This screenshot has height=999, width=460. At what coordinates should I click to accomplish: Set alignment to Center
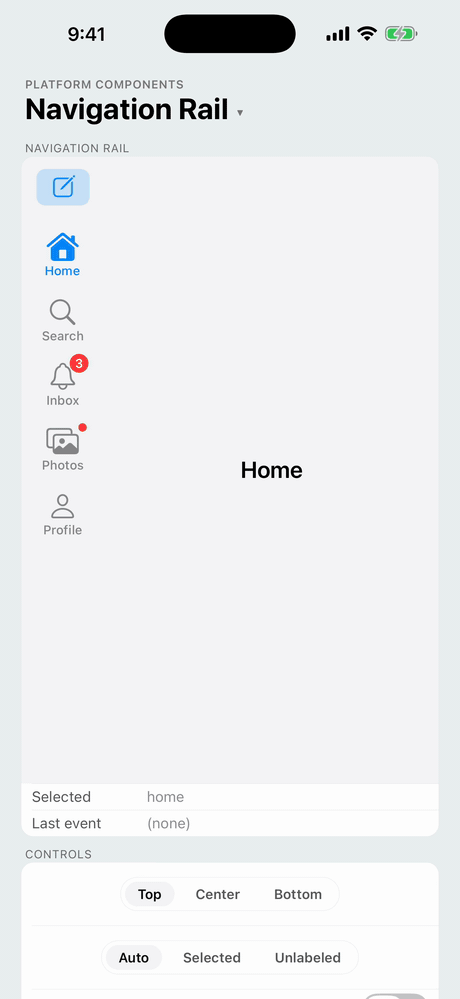point(218,895)
